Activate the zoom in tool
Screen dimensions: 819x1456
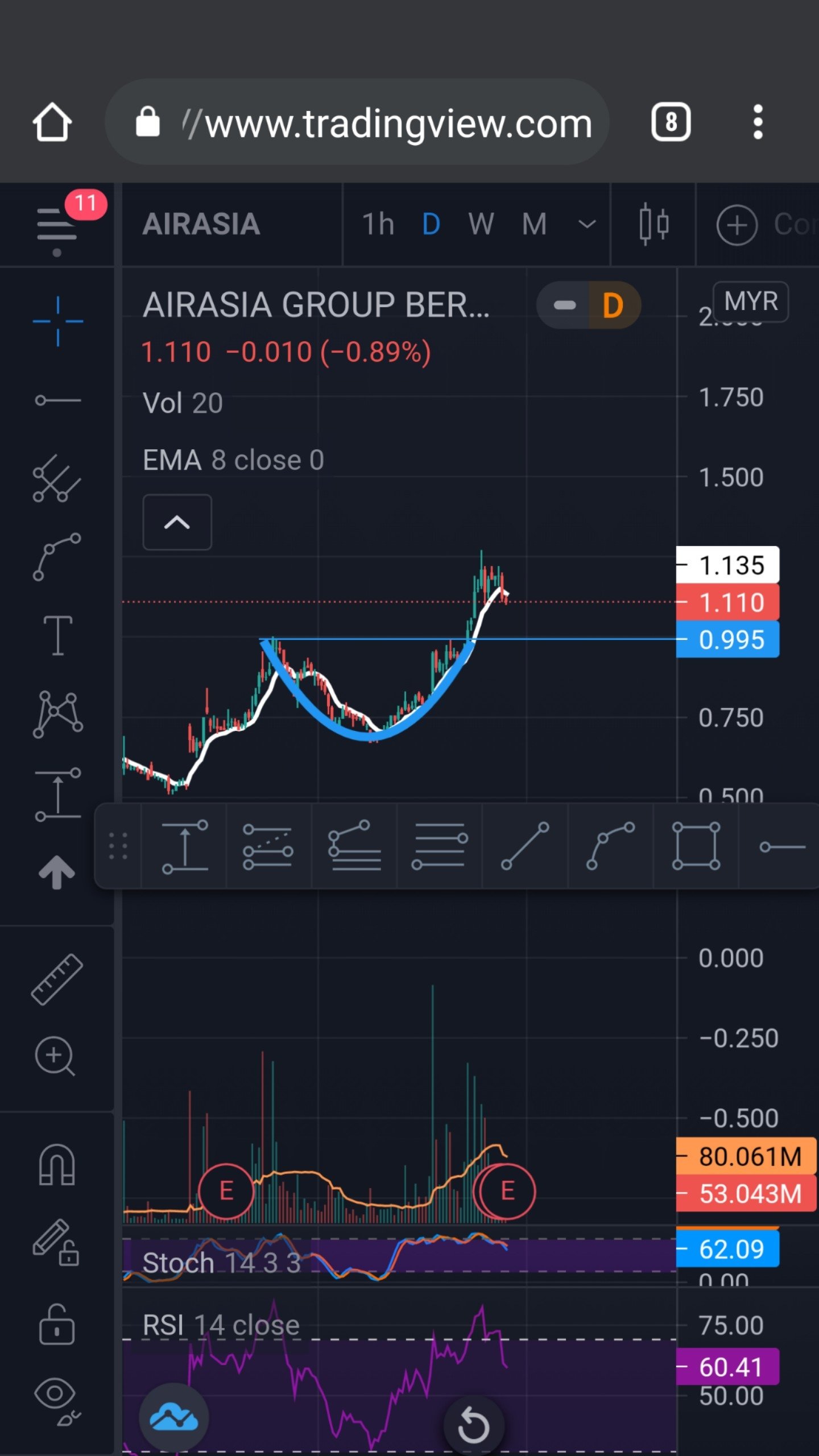tap(55, 1056)
